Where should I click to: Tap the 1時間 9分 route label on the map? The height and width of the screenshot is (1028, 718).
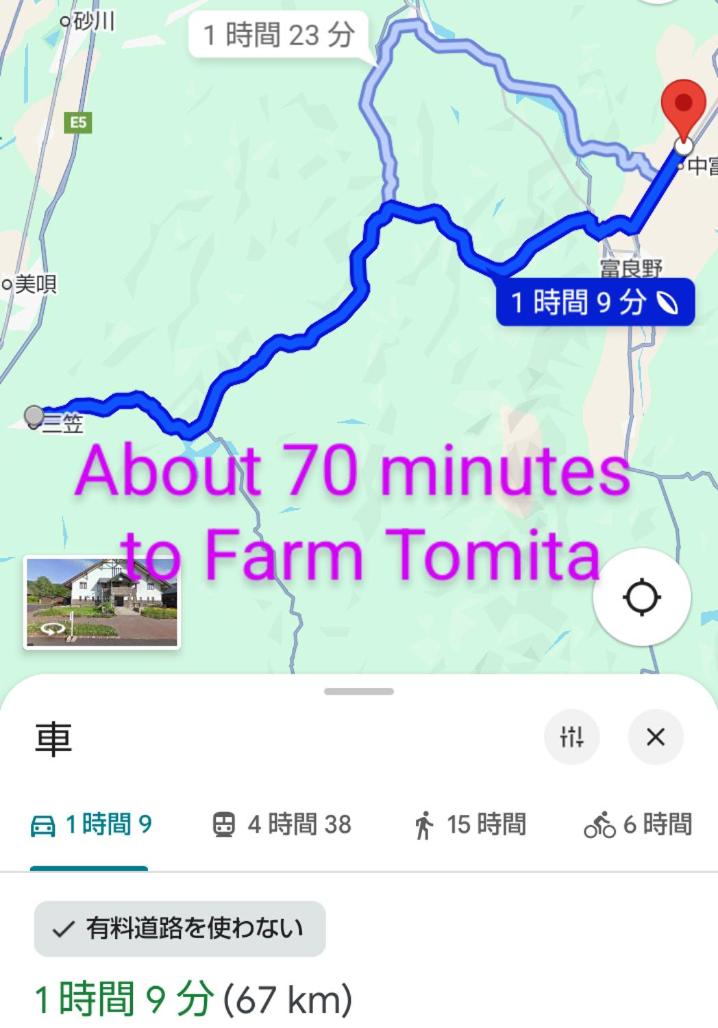point(594,303)
